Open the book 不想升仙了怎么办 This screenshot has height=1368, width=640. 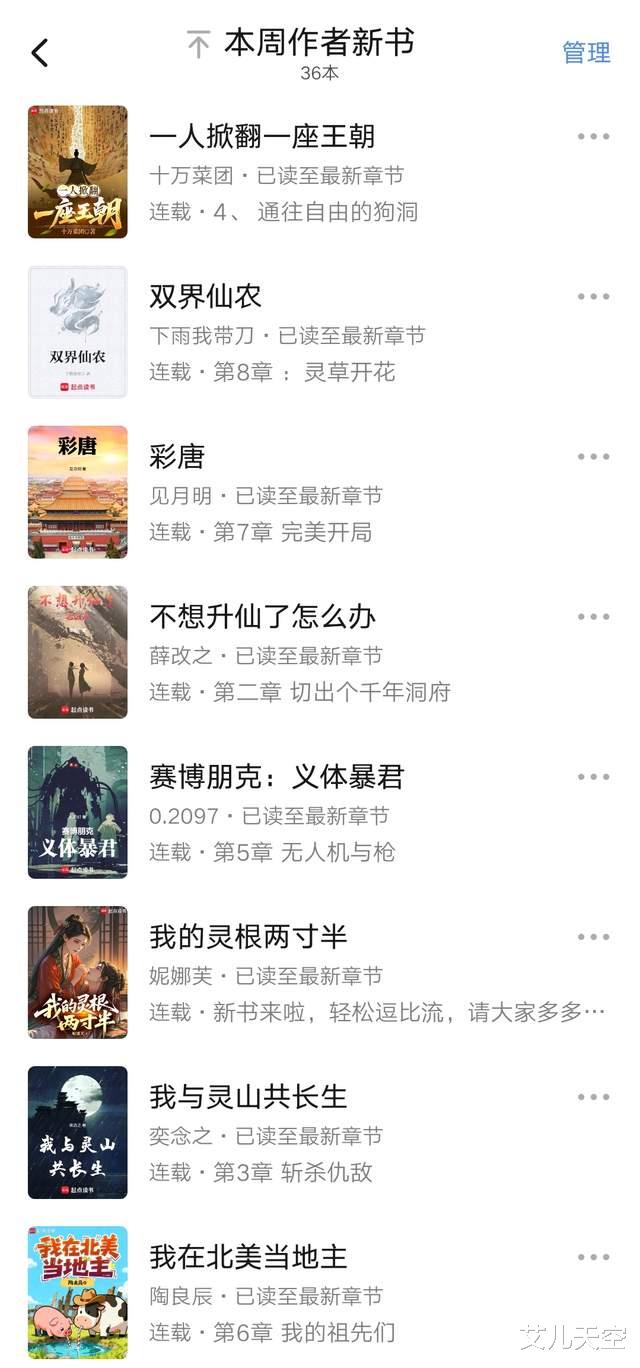click(x=262, y=616)
